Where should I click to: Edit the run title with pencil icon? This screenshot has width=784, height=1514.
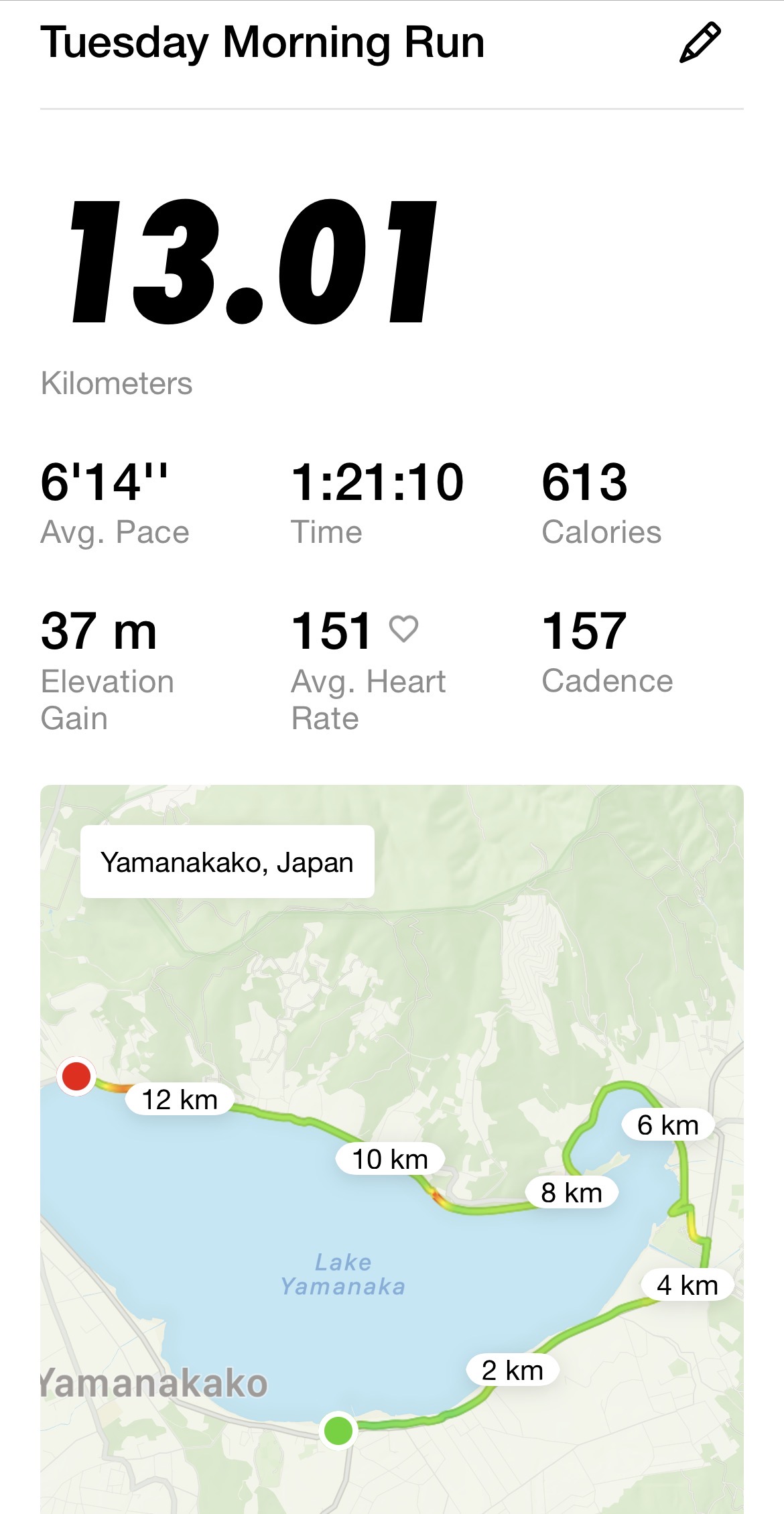700,43
